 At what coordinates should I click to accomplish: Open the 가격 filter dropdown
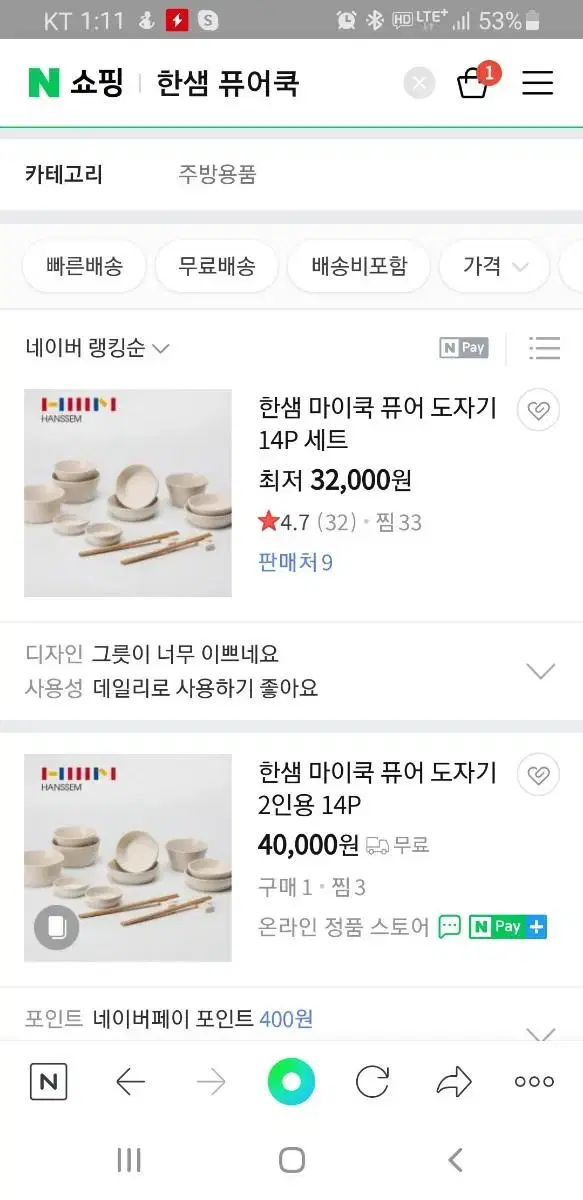click(495, 266)
